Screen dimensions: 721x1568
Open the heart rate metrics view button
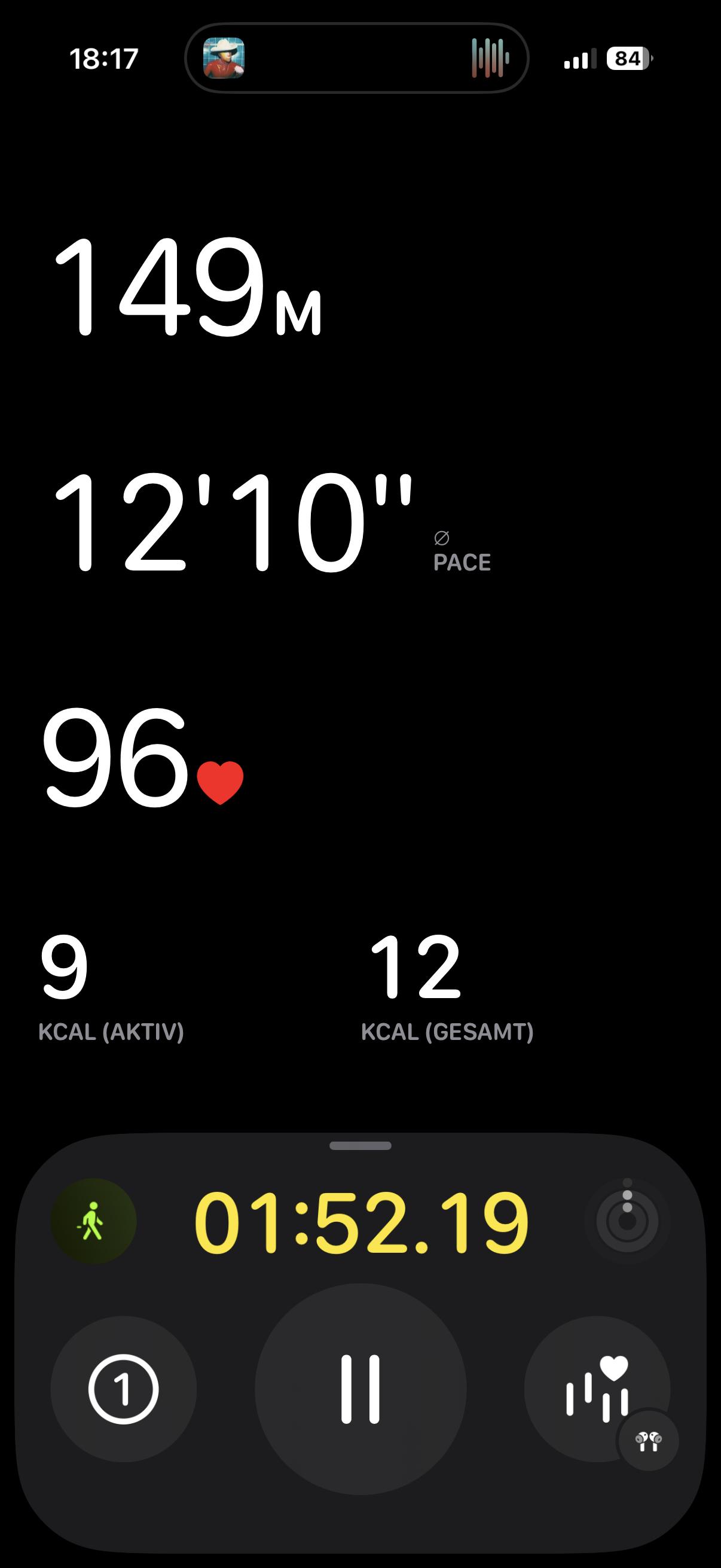pyautogui.click(x=596, y=1388)
